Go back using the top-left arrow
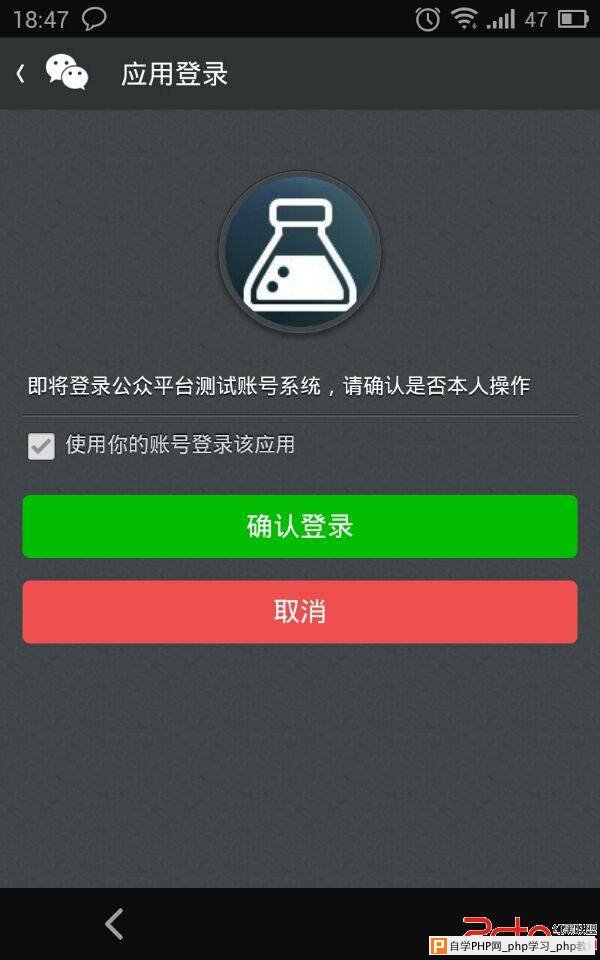This screenshot has height=960, width=600. coord(20,74)
